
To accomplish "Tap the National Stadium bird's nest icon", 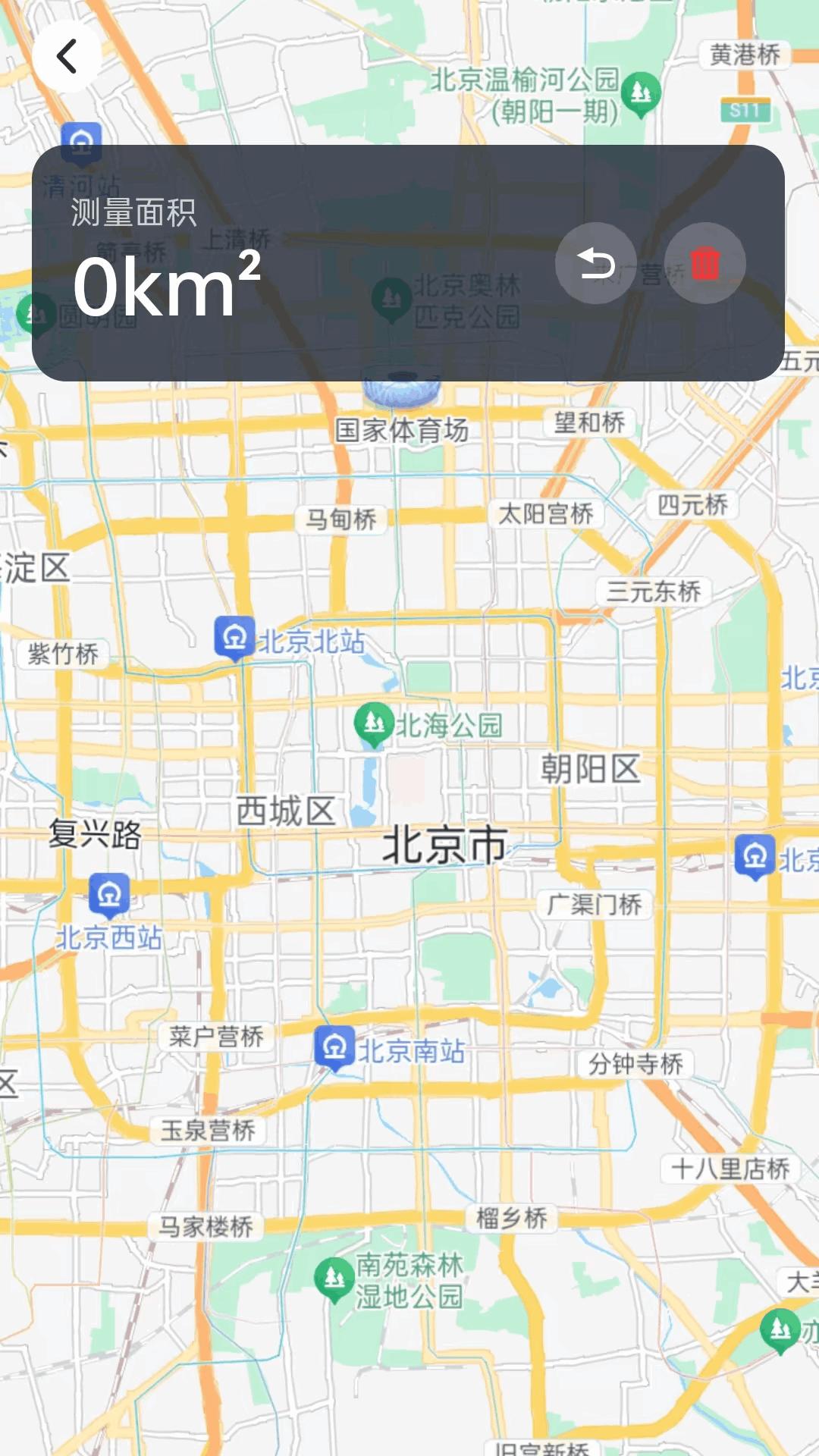I will 401,391.
